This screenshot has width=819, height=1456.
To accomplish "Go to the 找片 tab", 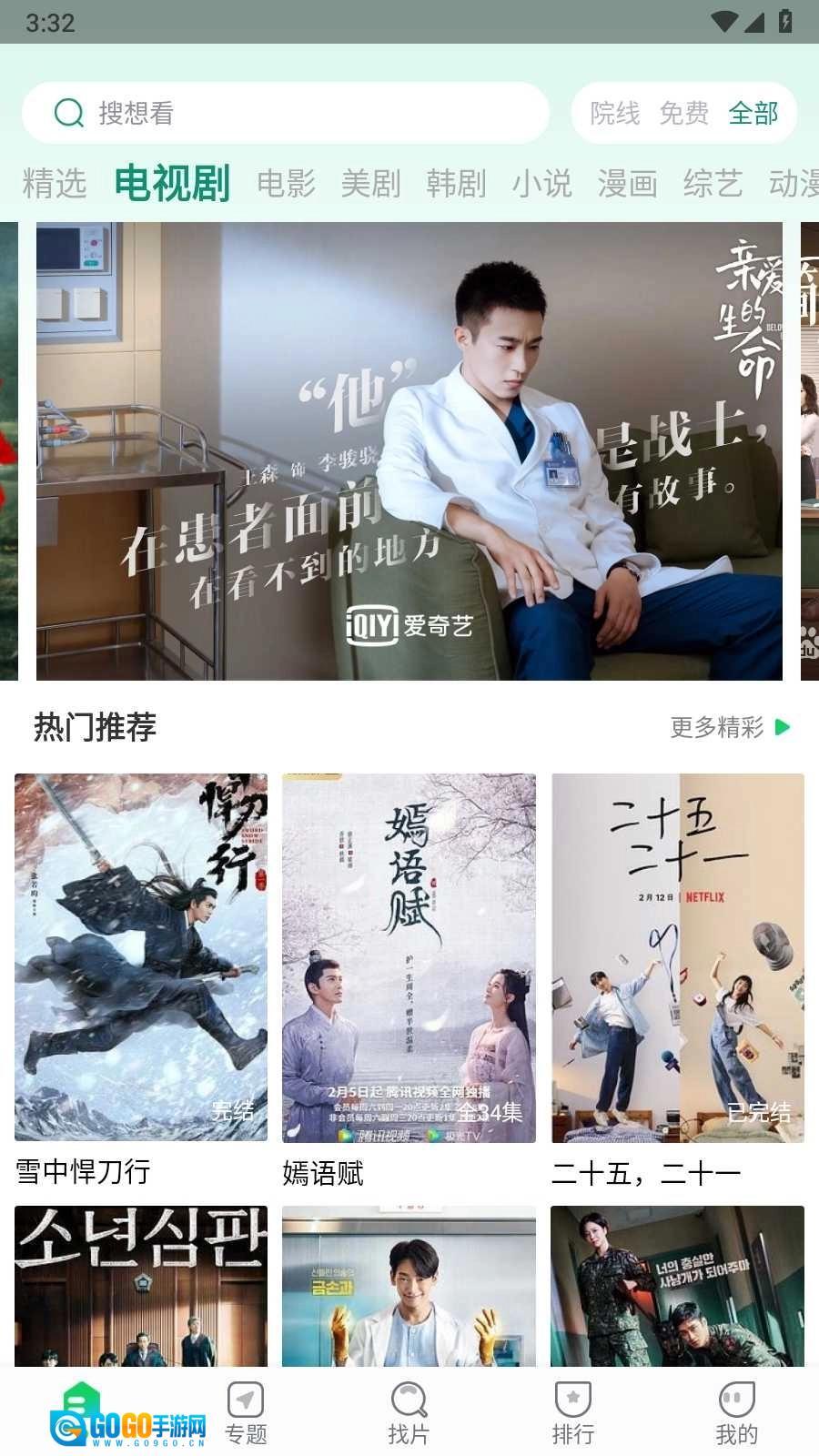I will click(x=409, y=1412).
